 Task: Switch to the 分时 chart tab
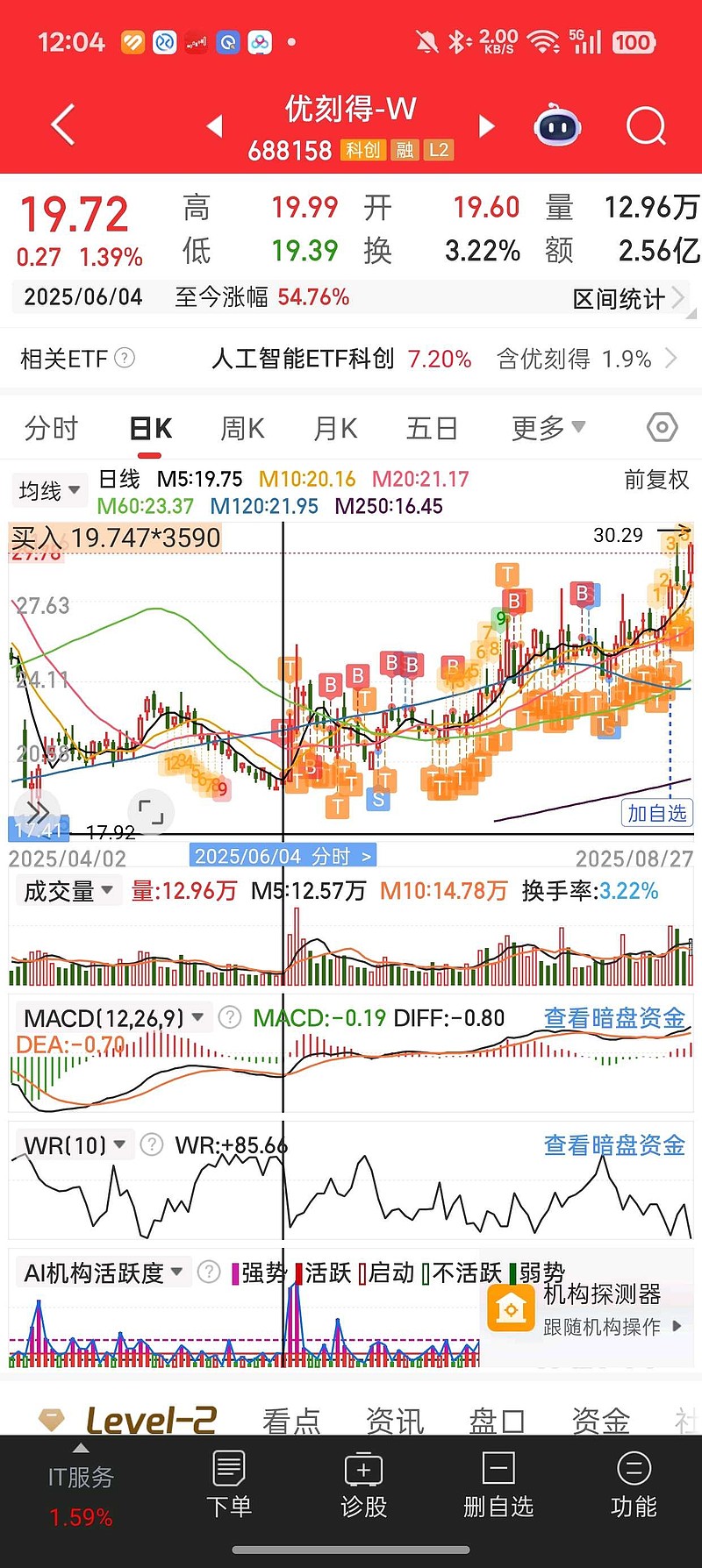(52, 428)
